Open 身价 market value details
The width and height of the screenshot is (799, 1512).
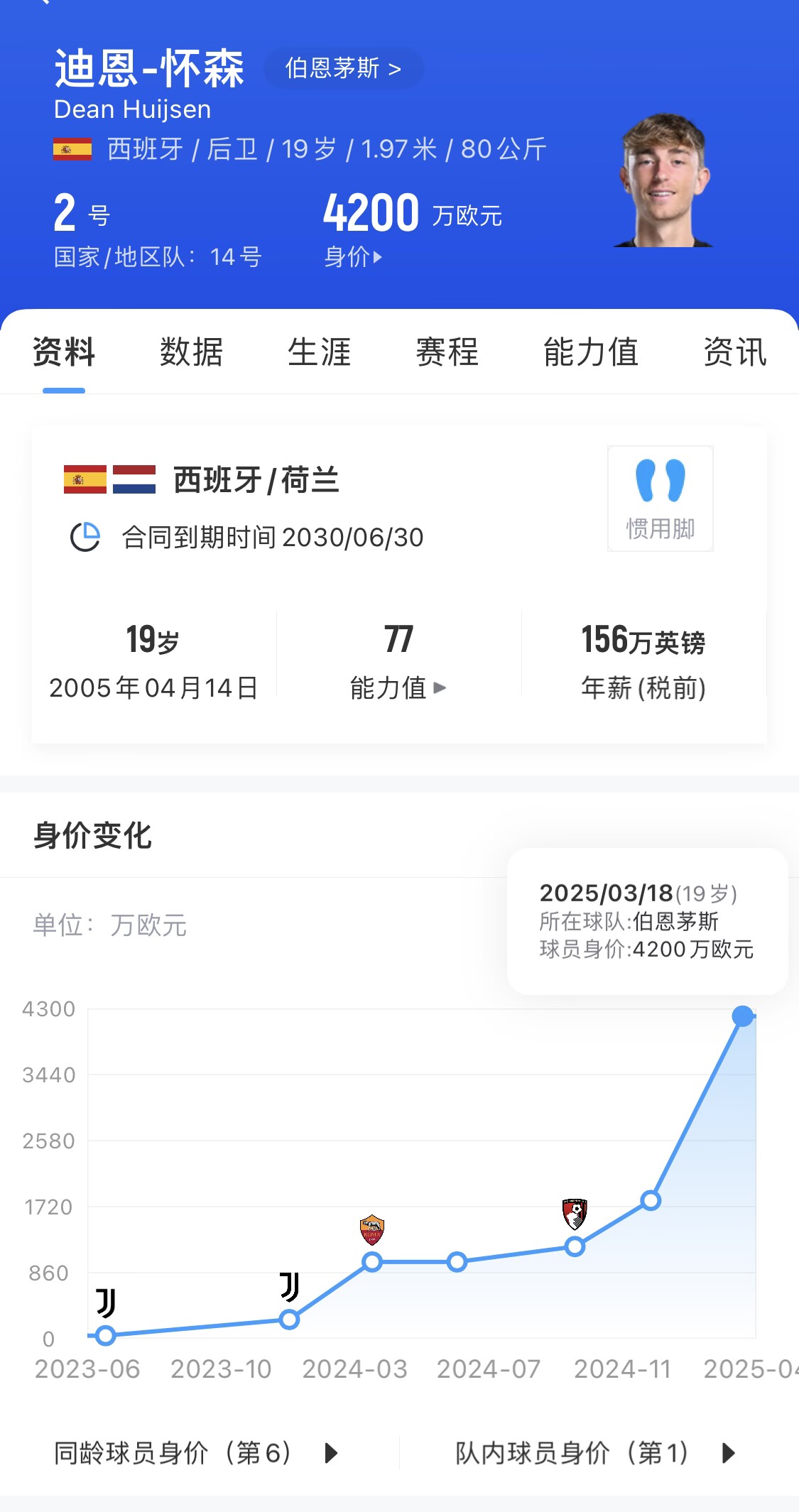point(353,256)
